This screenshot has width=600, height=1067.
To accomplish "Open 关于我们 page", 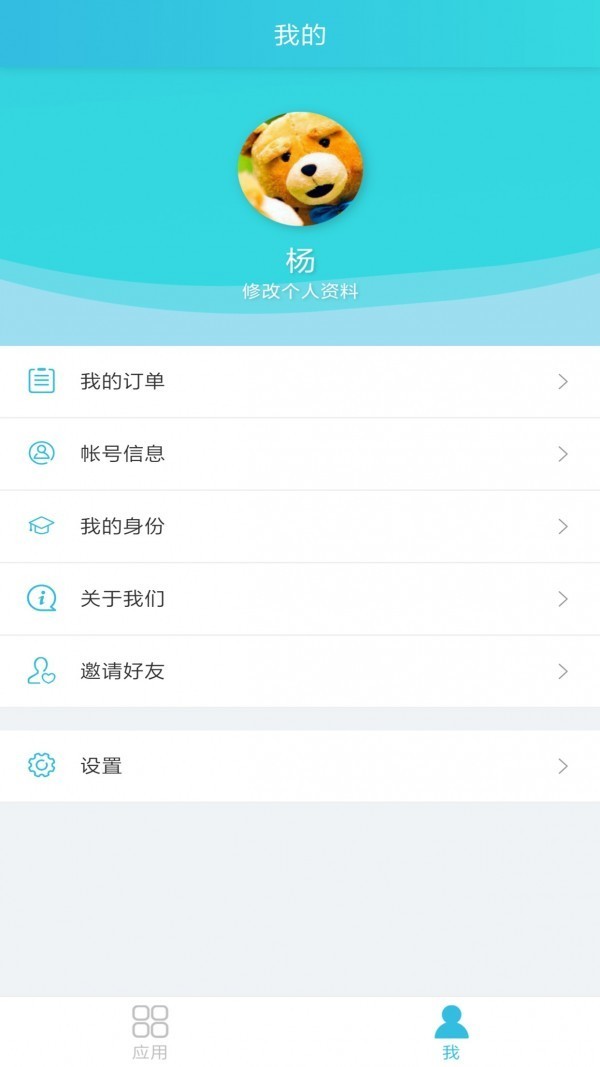I will [300, 599].
